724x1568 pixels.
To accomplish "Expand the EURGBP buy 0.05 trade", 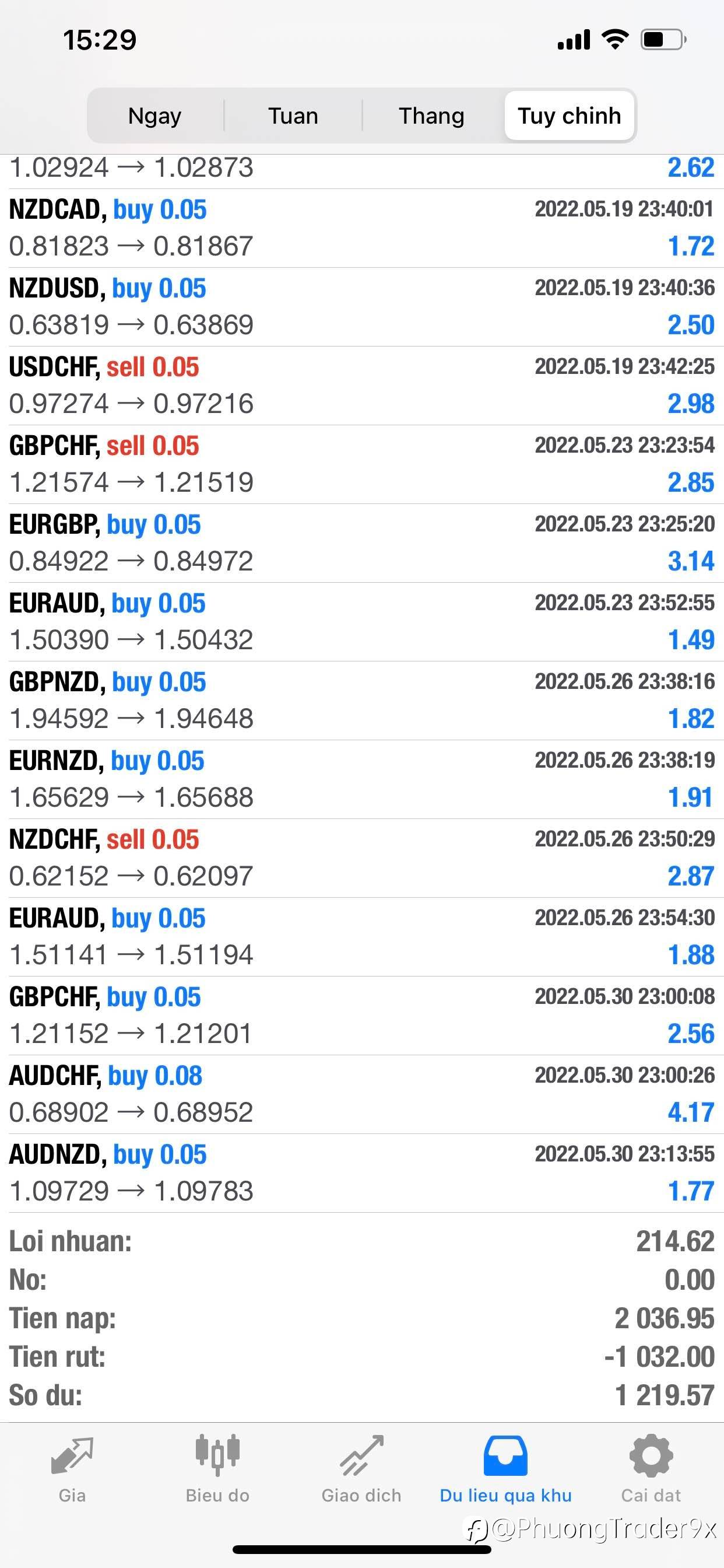I will point(361,543).
